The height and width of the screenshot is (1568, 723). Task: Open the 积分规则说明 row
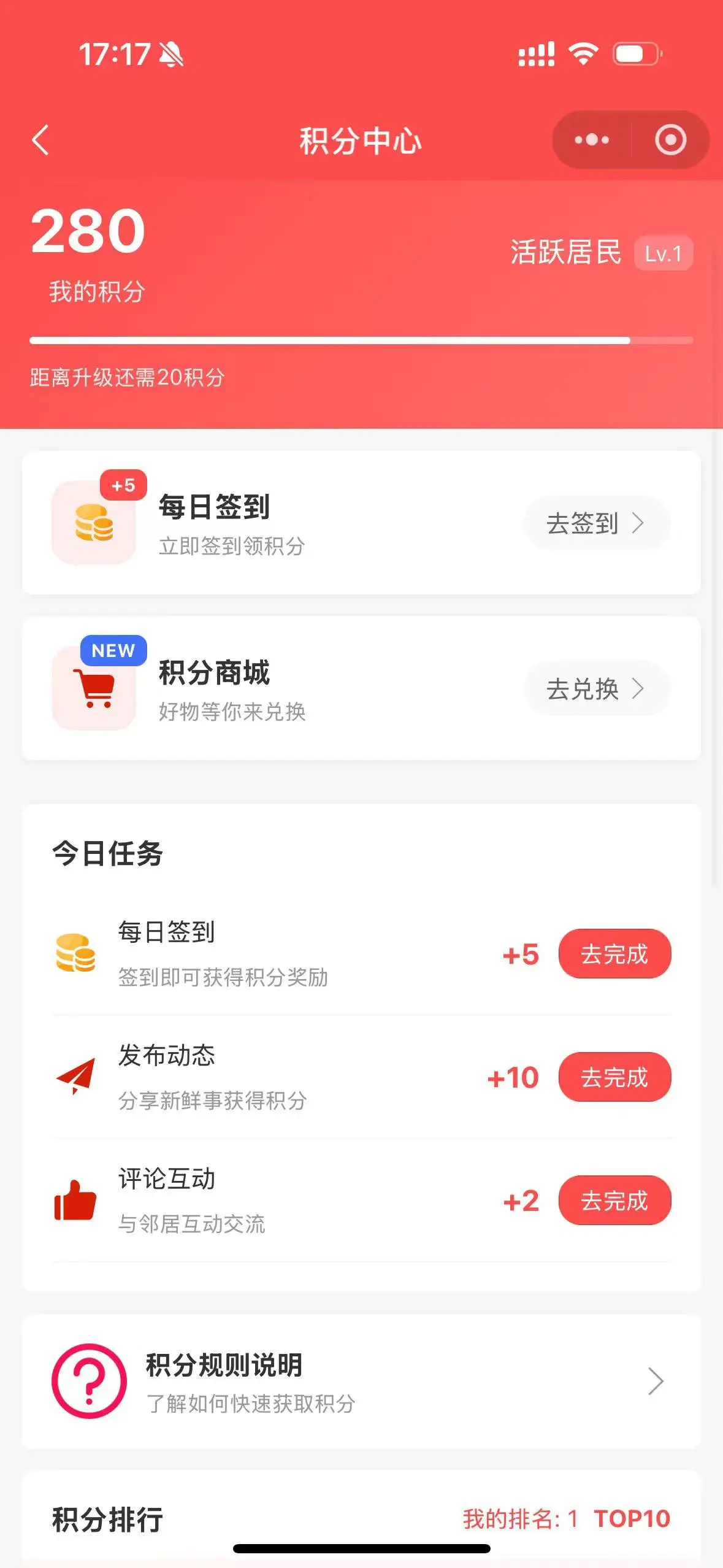point(361,1382)
